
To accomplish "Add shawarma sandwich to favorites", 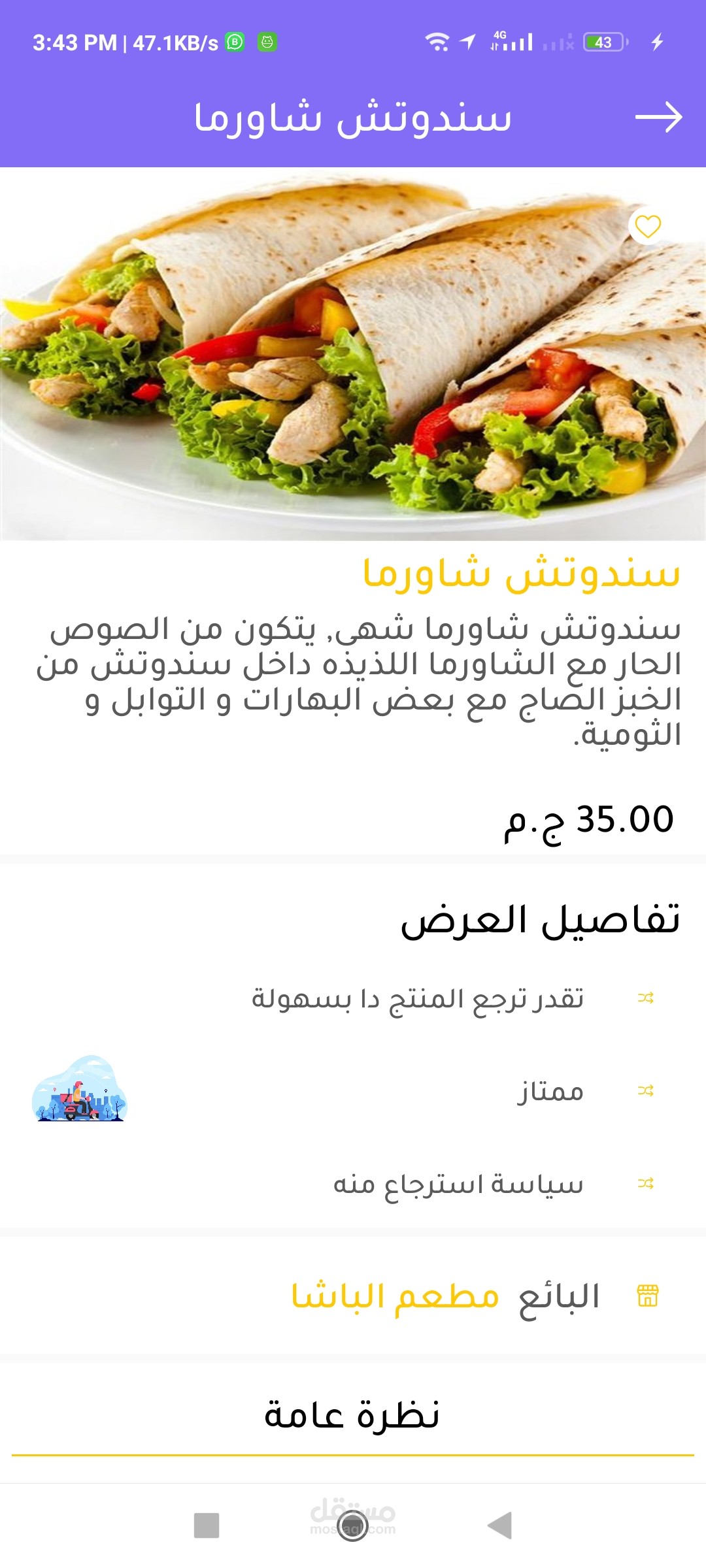I will pos(648,227).
